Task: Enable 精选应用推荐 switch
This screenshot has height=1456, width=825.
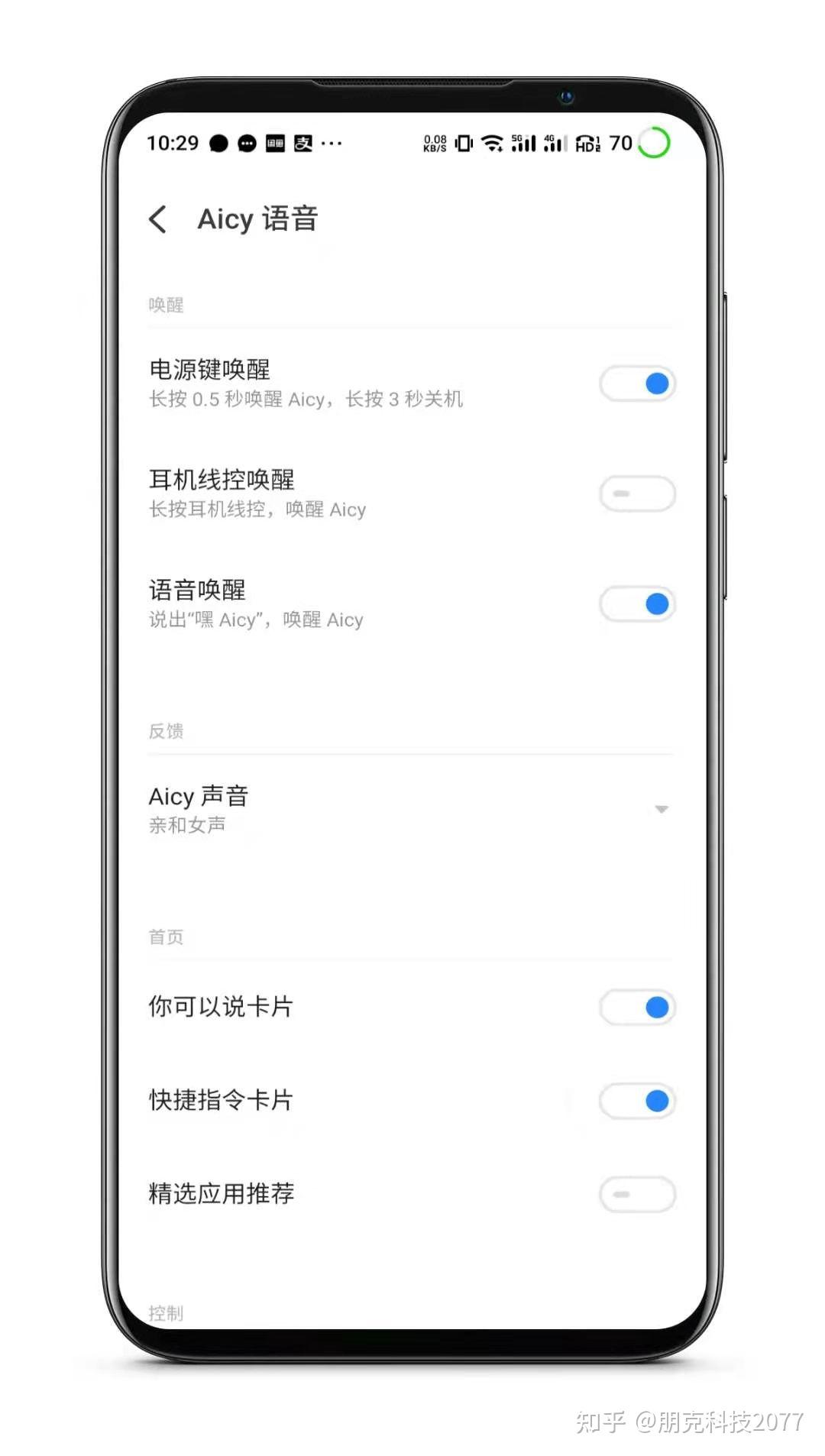Action: pyautogui.click(x=637, y=1194)
